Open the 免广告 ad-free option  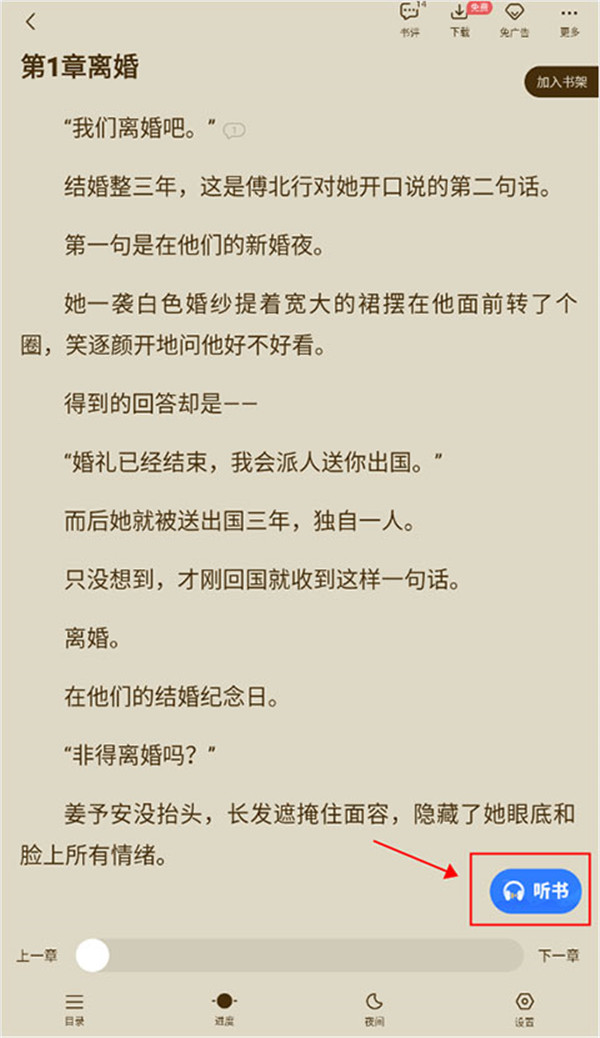515,20
